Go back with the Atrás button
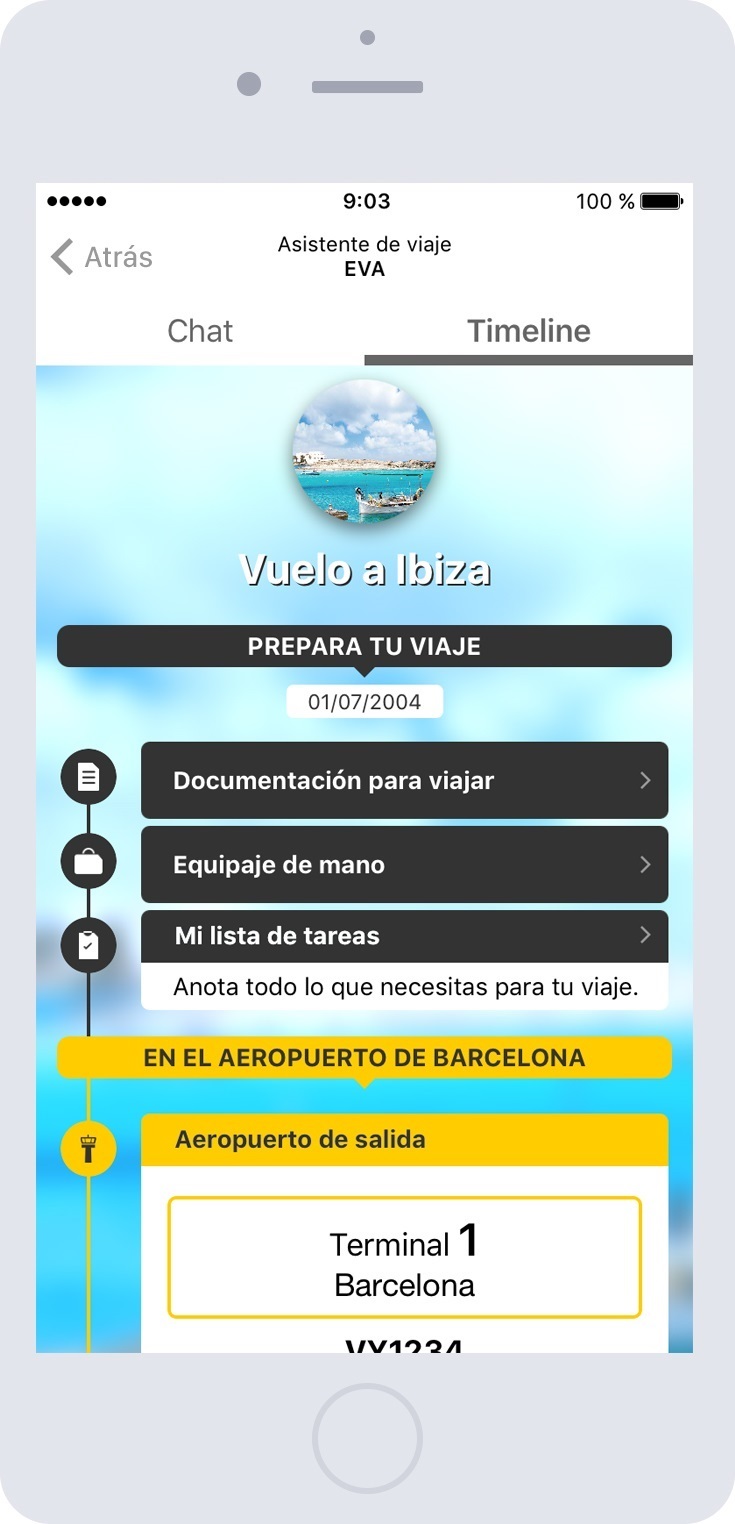The height and width of the screenshot is (1524, 735). coord(102,257)
